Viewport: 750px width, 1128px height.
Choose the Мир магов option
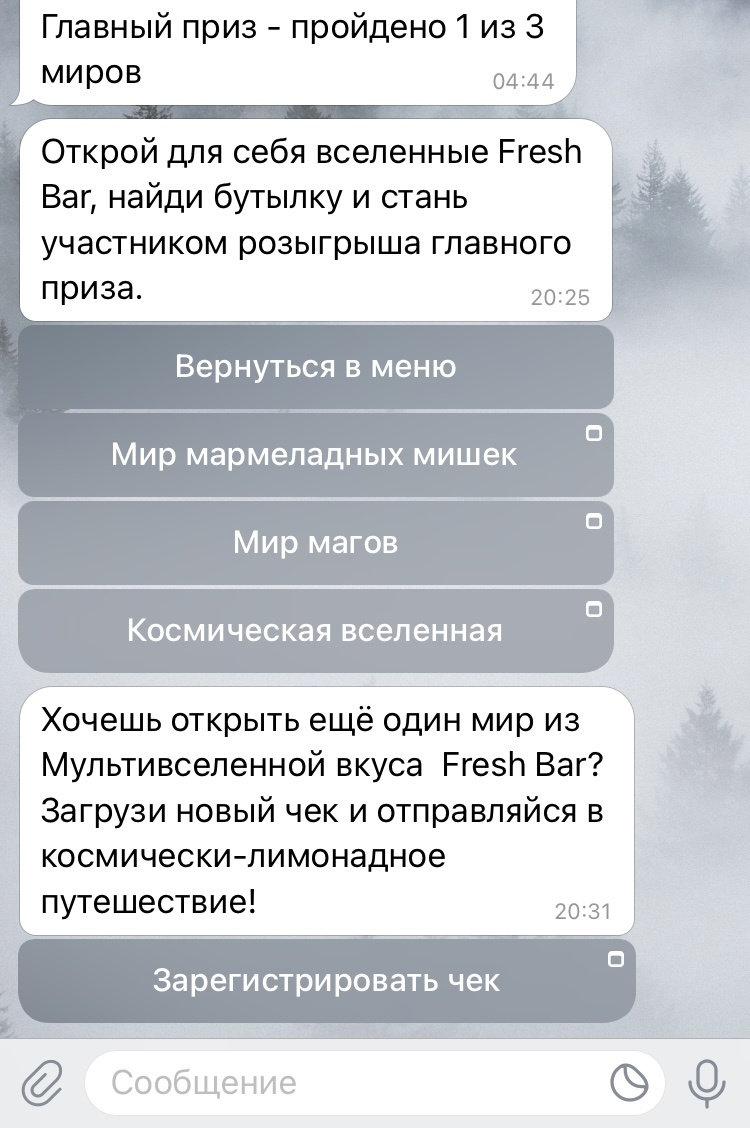pyautogui.click(x=315, y=543)
